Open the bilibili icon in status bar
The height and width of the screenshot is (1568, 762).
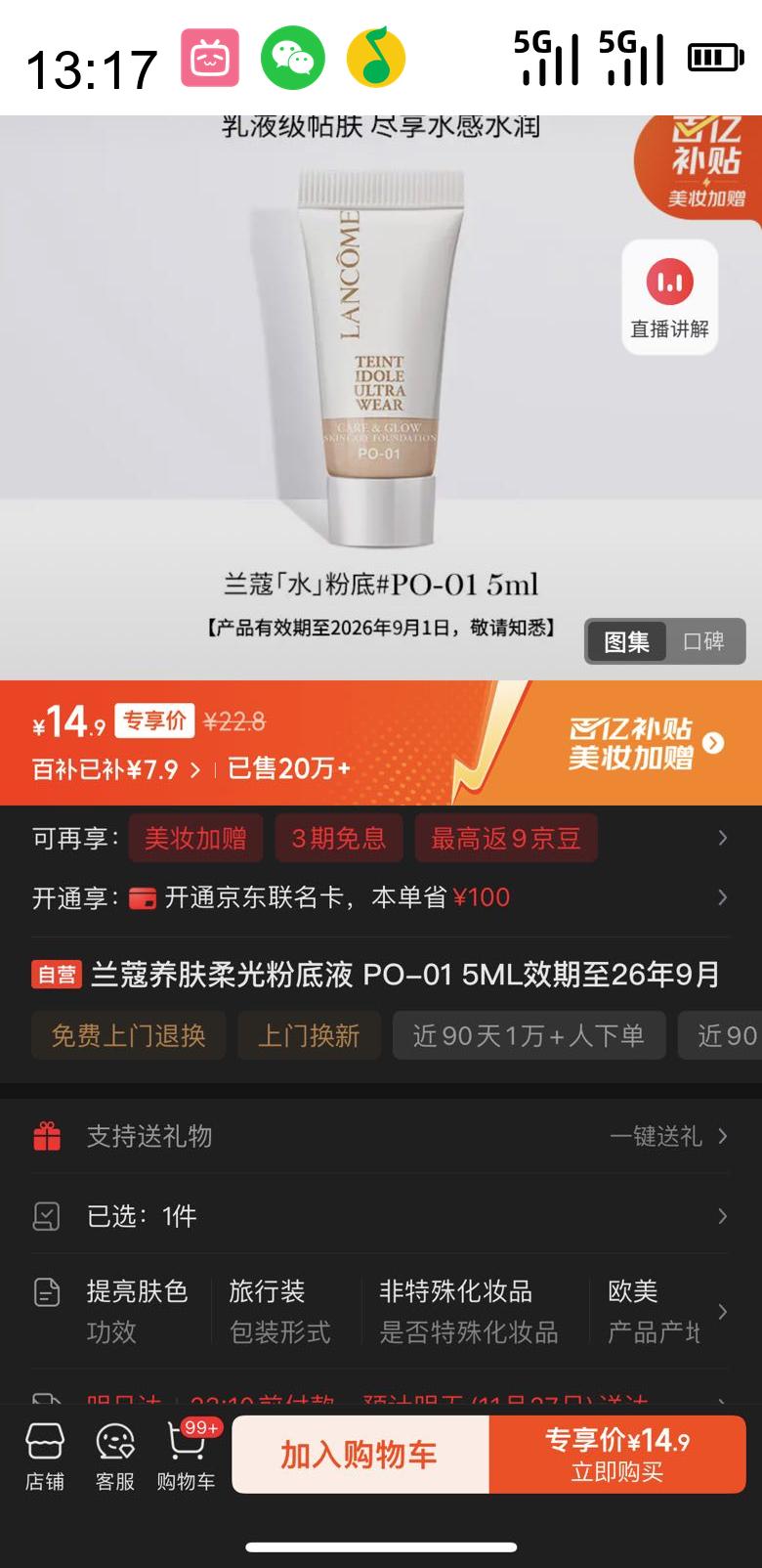[x=210, y=58]
